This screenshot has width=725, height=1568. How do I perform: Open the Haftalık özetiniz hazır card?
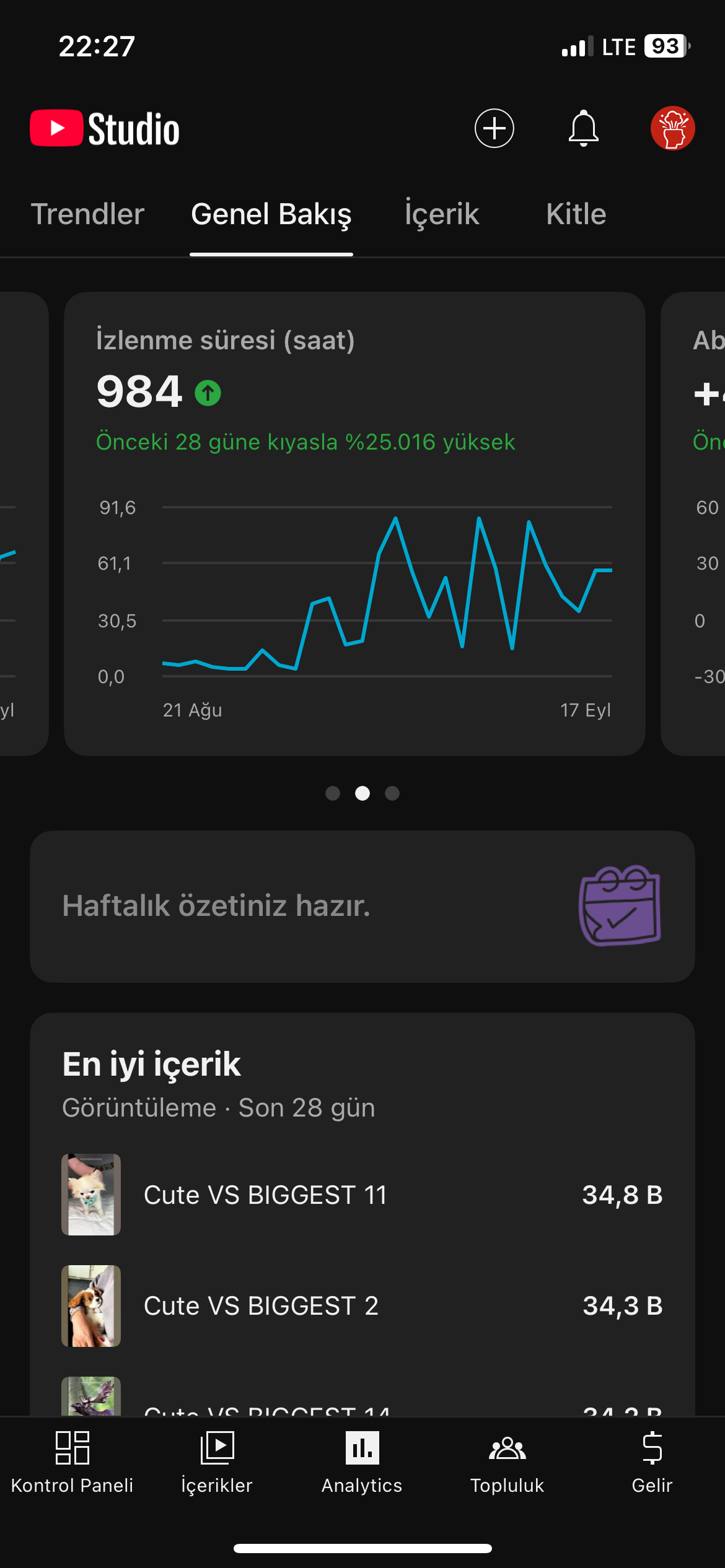pos(362,906)
